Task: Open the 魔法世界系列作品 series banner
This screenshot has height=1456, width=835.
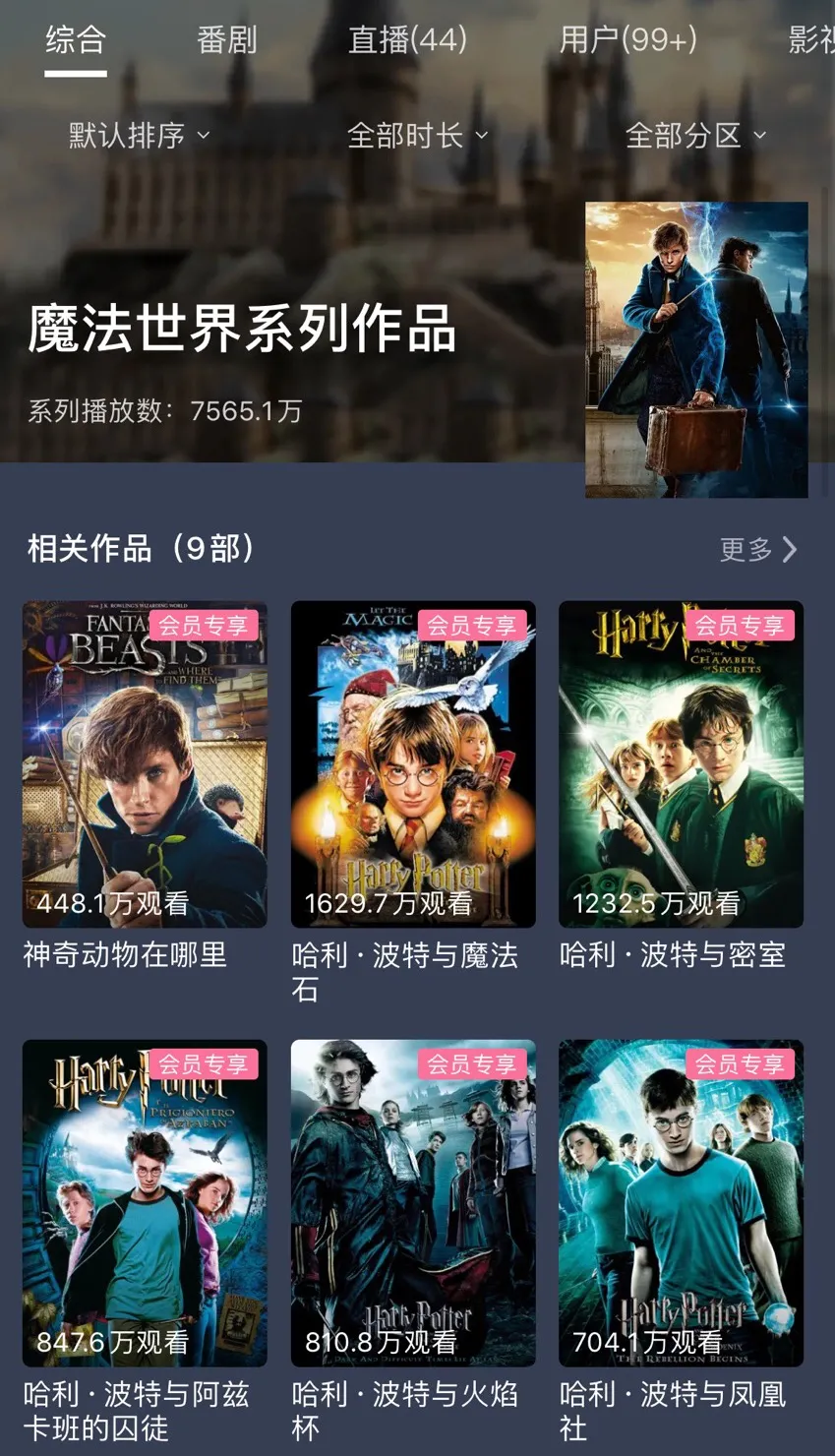Action: tap(417, 349)
